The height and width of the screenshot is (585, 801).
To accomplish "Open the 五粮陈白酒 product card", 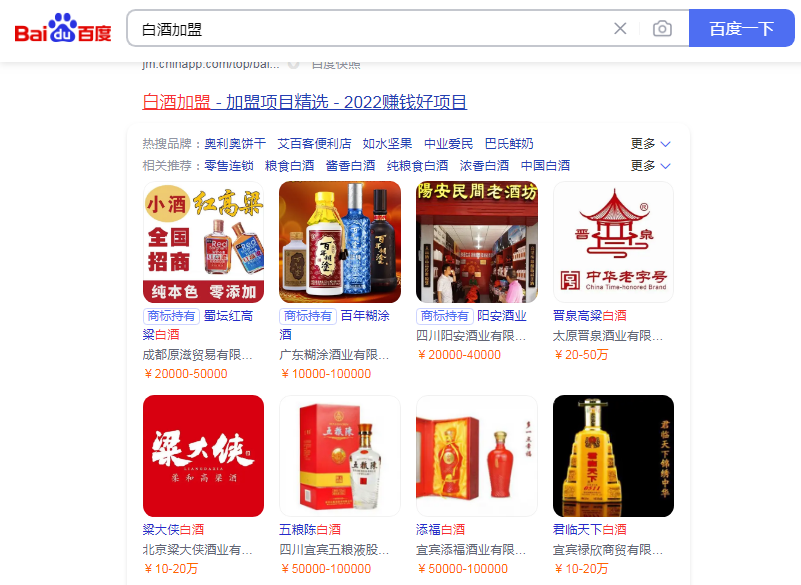I will coord(339,456).
